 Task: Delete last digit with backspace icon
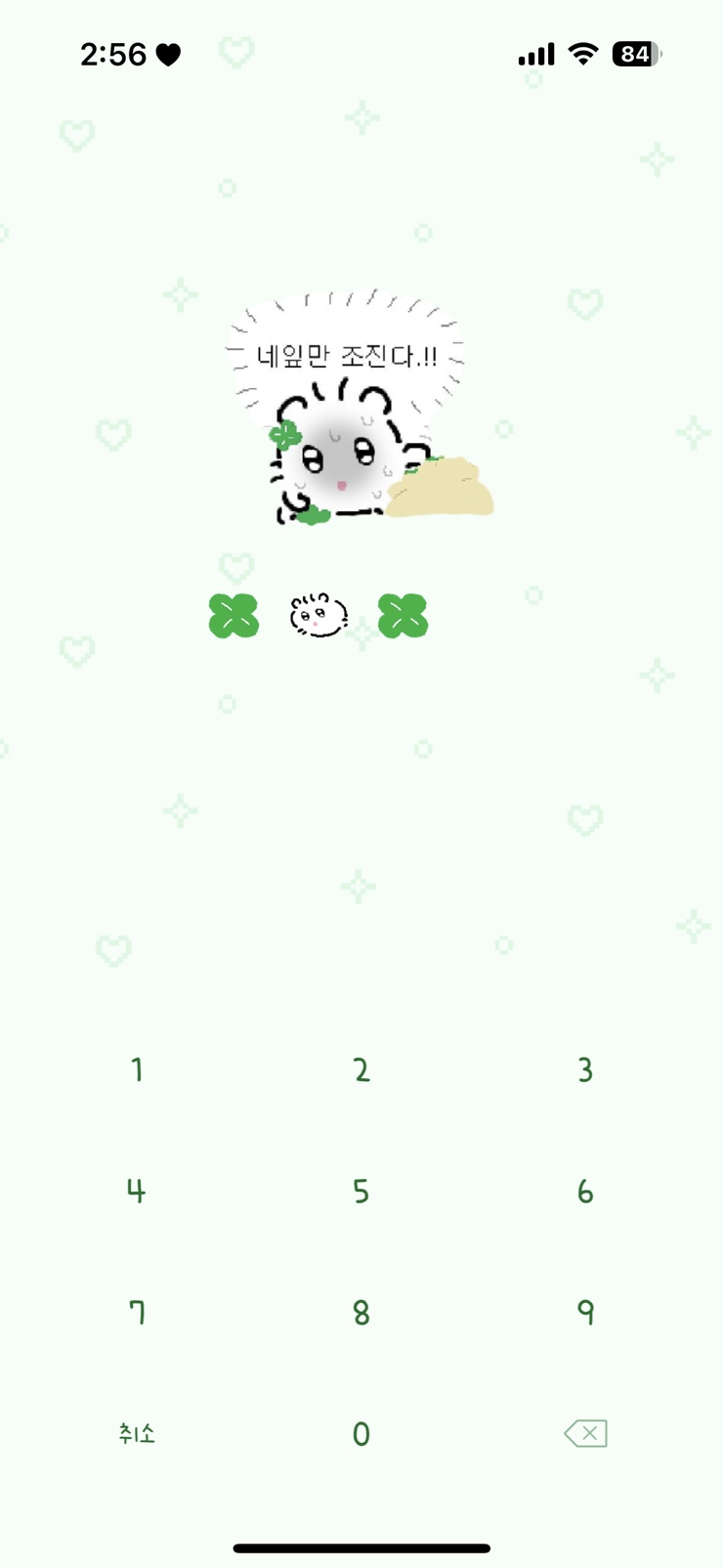[585, 1433]
